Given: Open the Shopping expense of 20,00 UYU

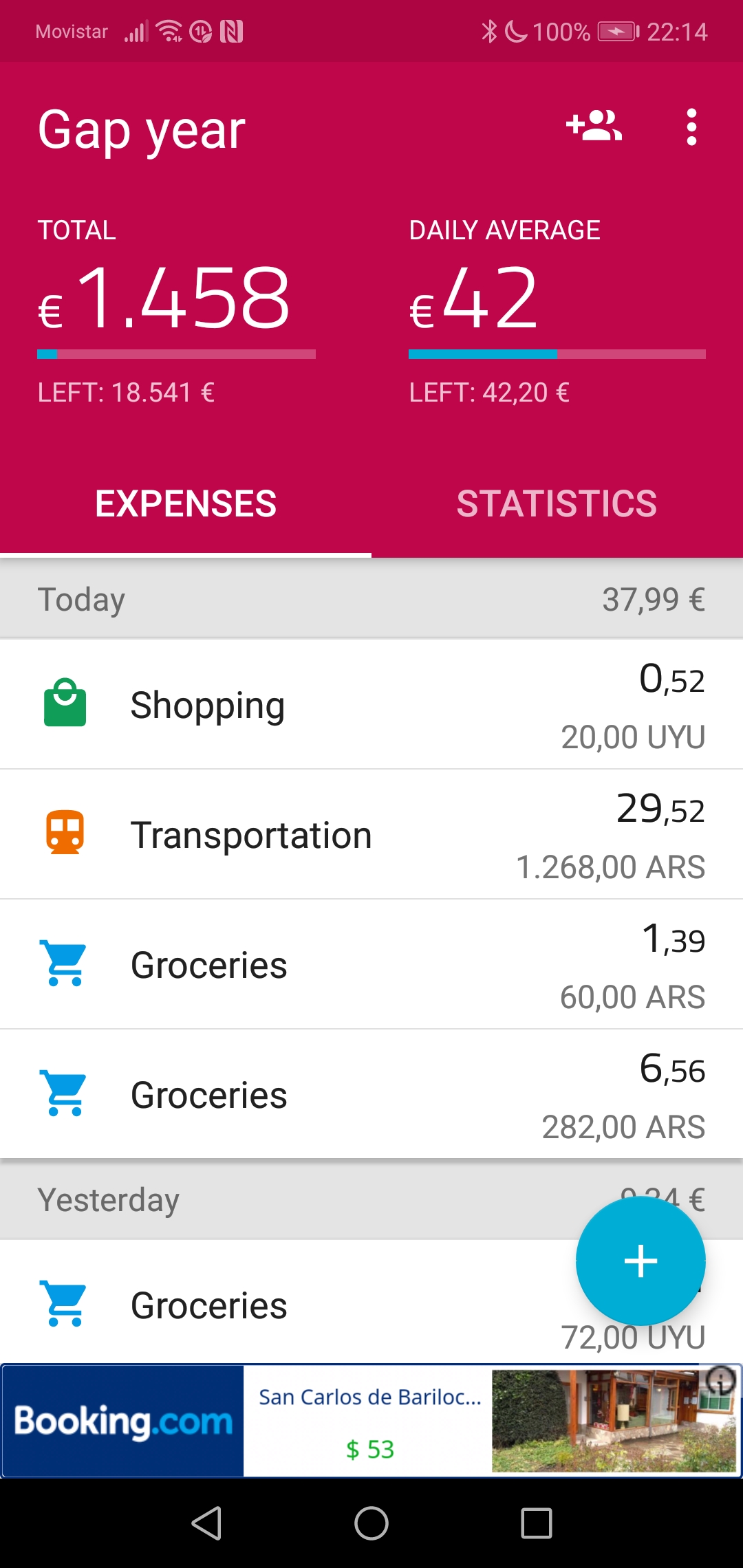Looking at the screenshot, I should (371, 705).
